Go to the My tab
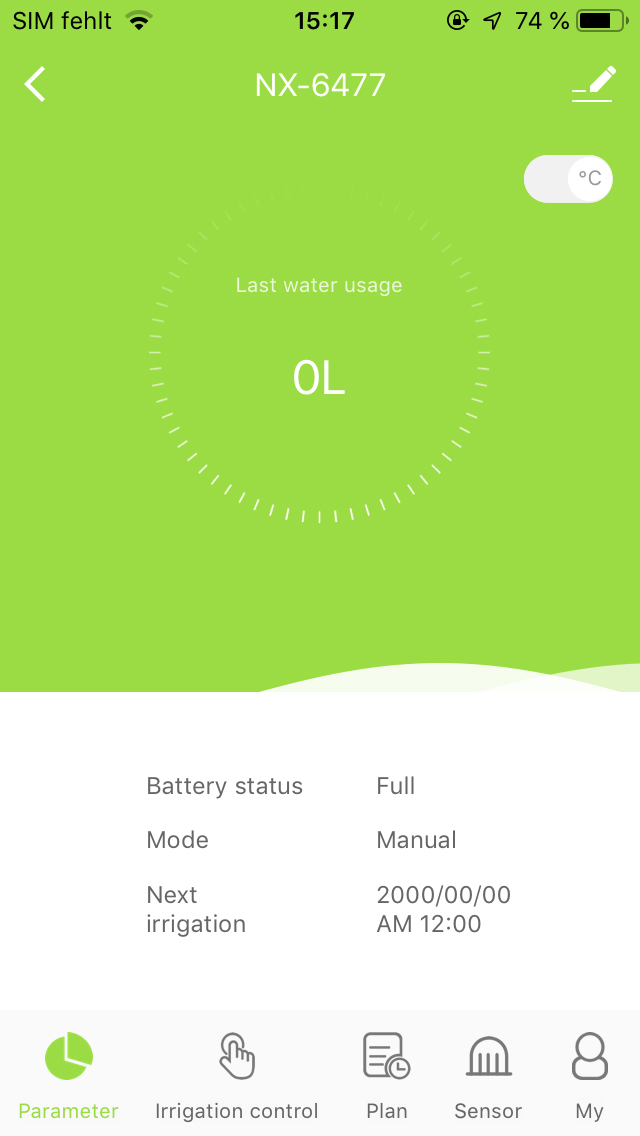 [589, 1076]
